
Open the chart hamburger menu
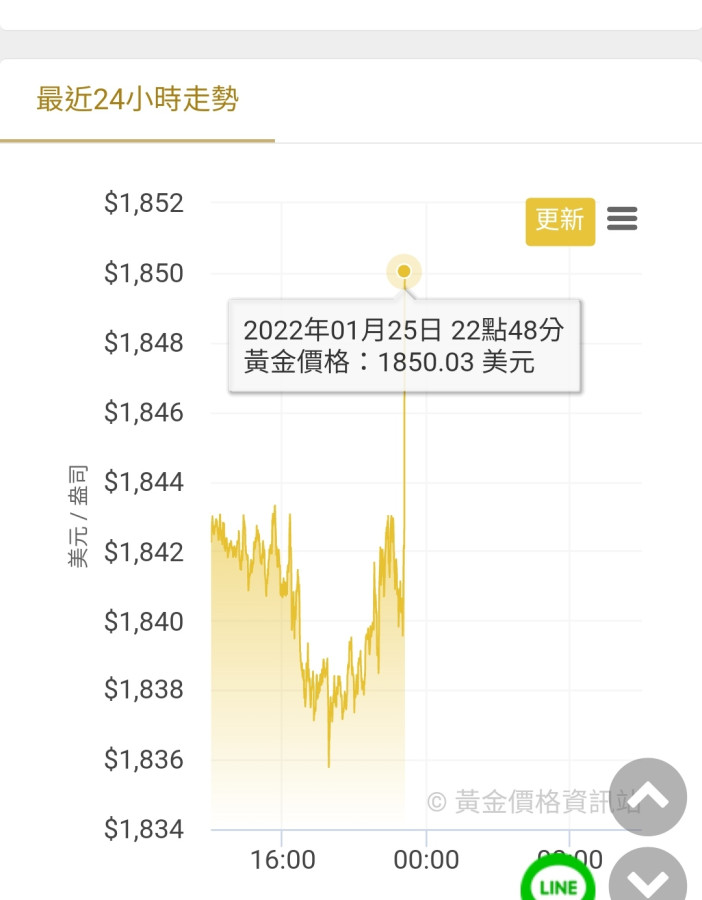click(622, 219)
